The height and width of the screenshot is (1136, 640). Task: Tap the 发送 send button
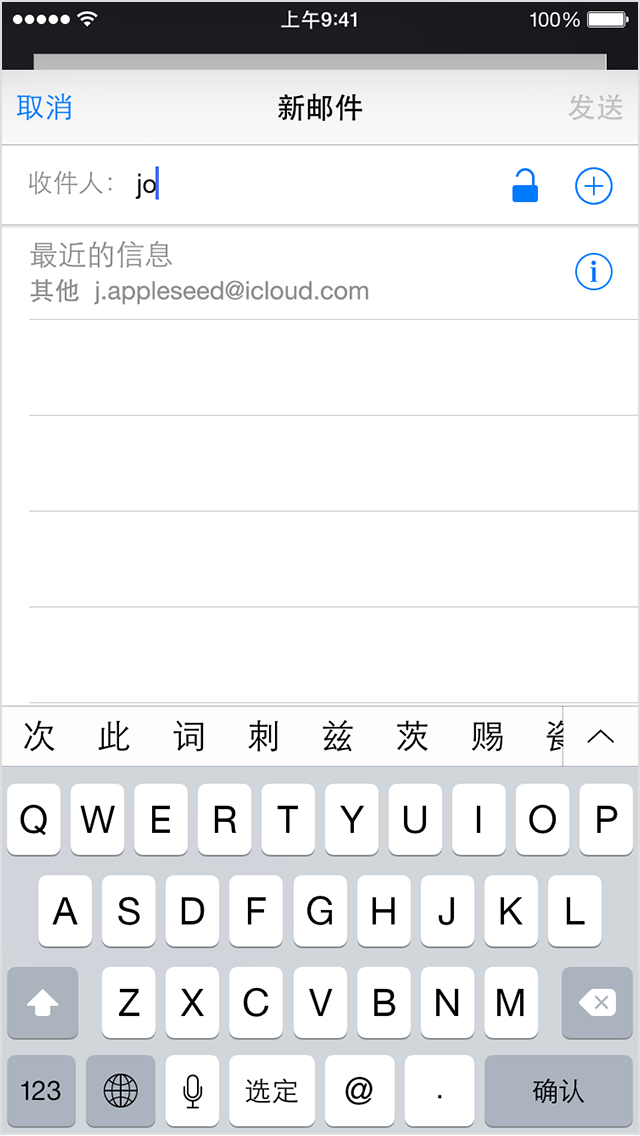(595, 107)
